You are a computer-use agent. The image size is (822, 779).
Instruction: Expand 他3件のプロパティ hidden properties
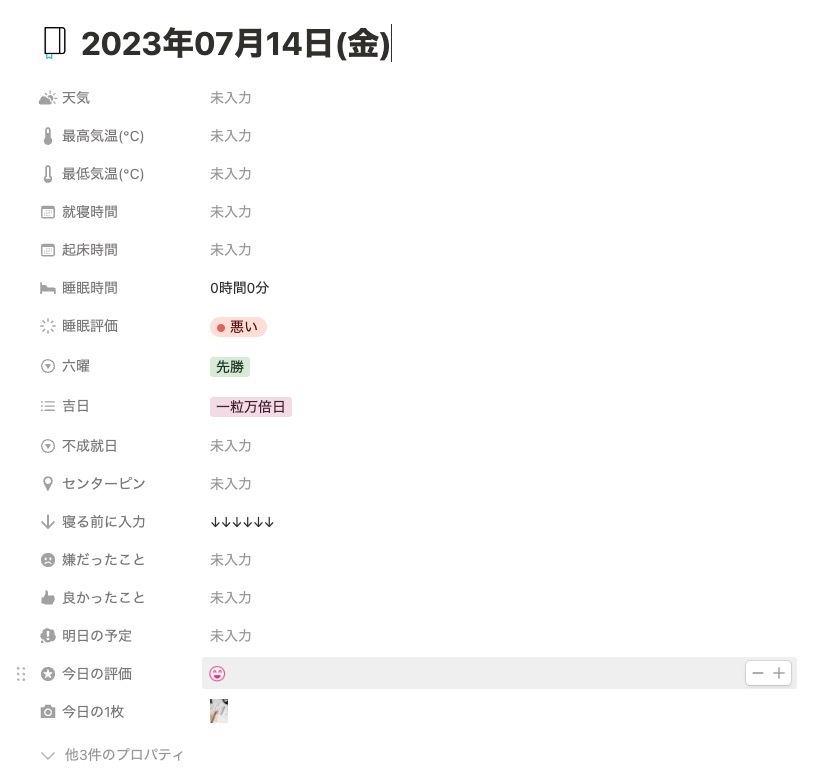click(x=113, y=755)
